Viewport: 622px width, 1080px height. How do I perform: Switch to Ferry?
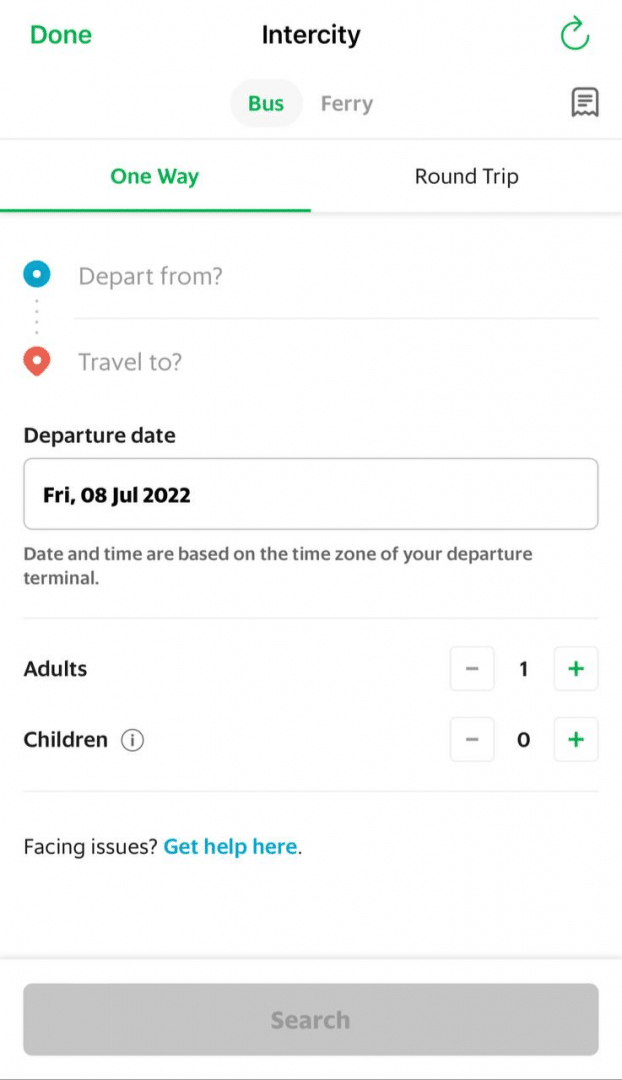[x=346, y=103]
